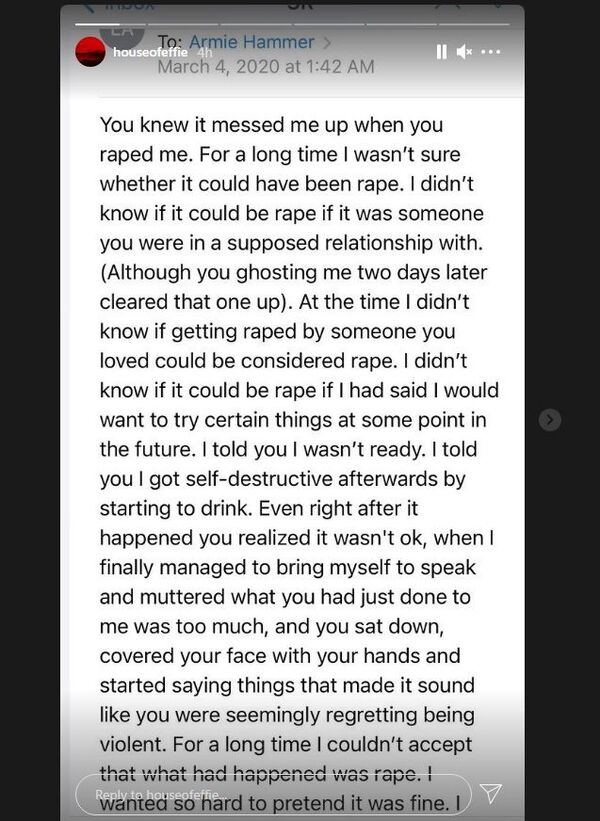Viewport: 600px width, 821px height.
Task: Open houseofeffie's profile picture
Action: click(x=90, y=52)
